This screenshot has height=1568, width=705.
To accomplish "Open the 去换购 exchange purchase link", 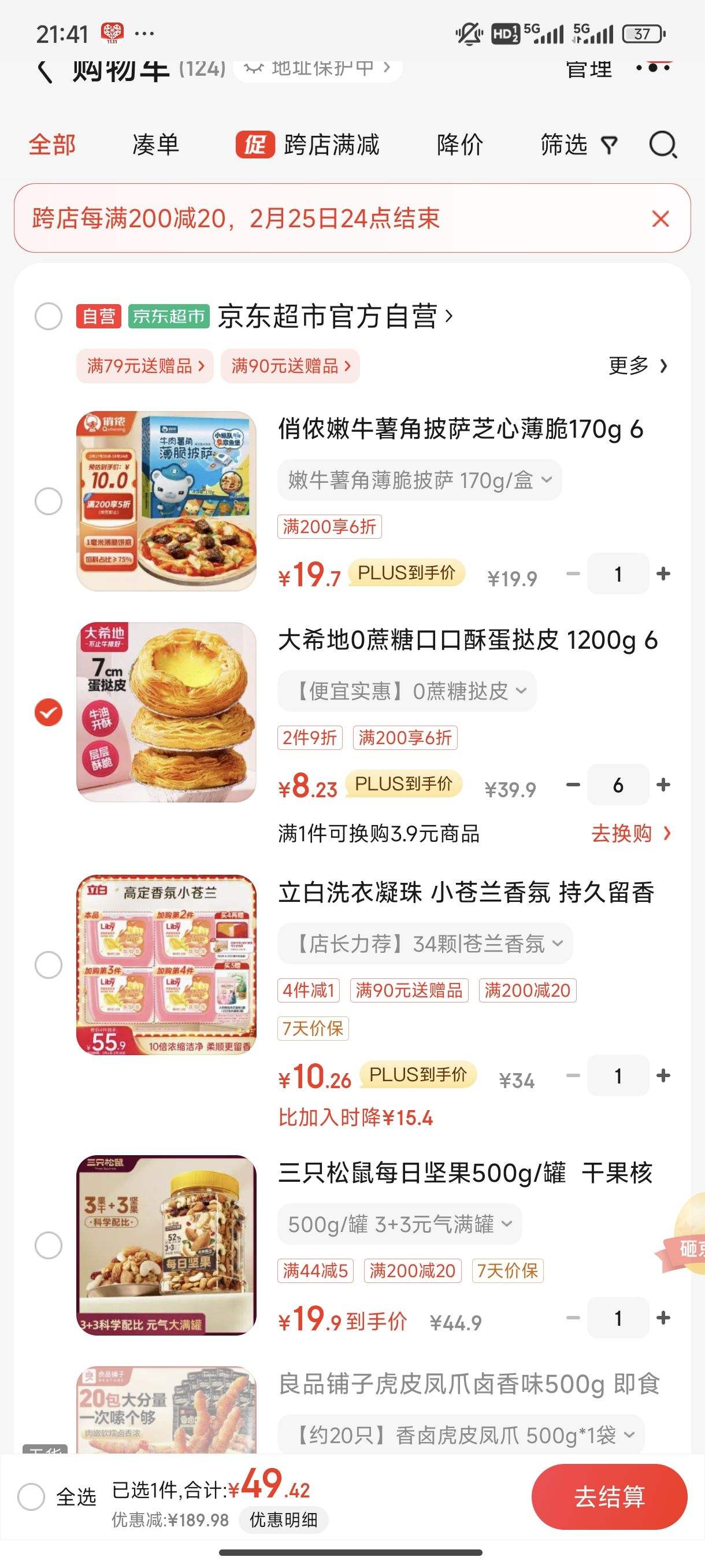I will coord(624,833).
